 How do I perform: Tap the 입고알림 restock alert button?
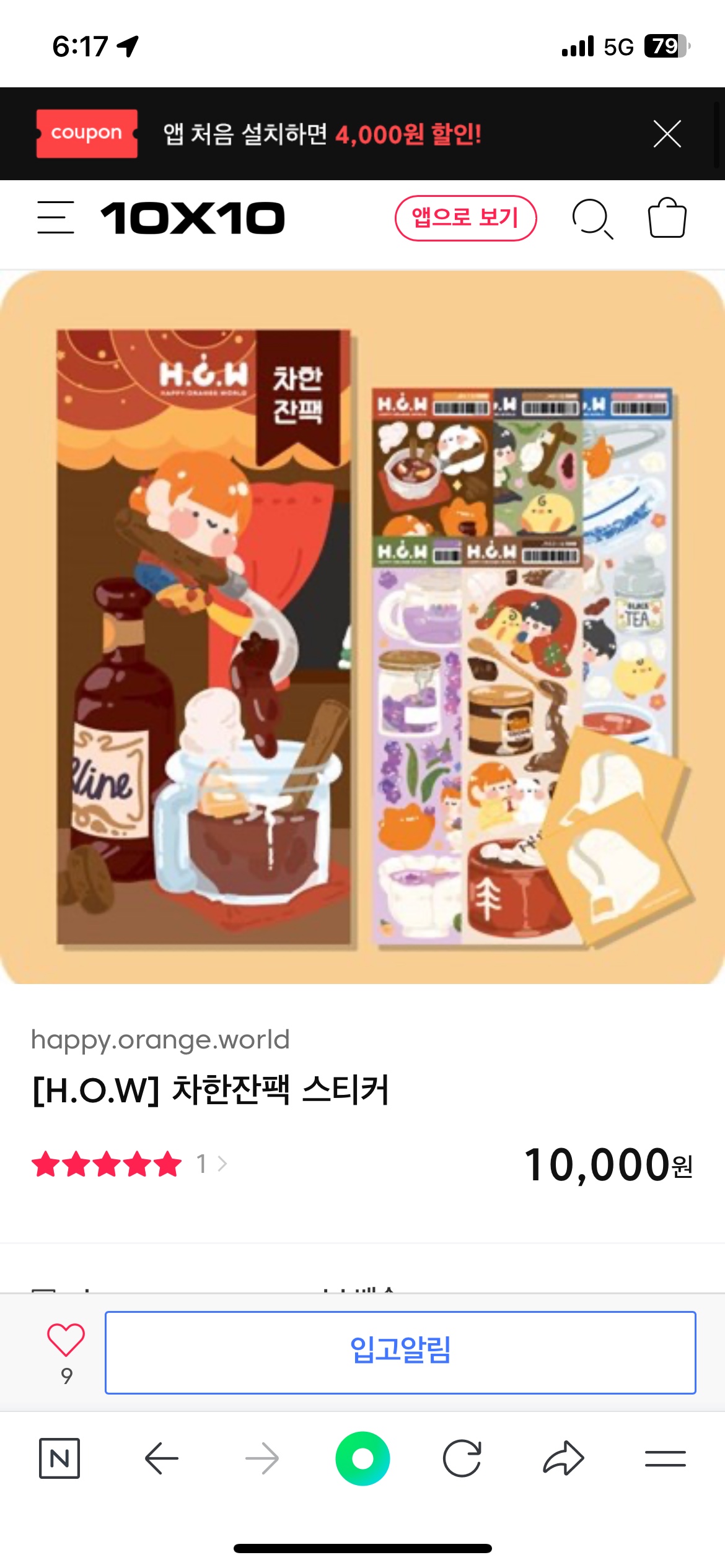pos(400,1352)
